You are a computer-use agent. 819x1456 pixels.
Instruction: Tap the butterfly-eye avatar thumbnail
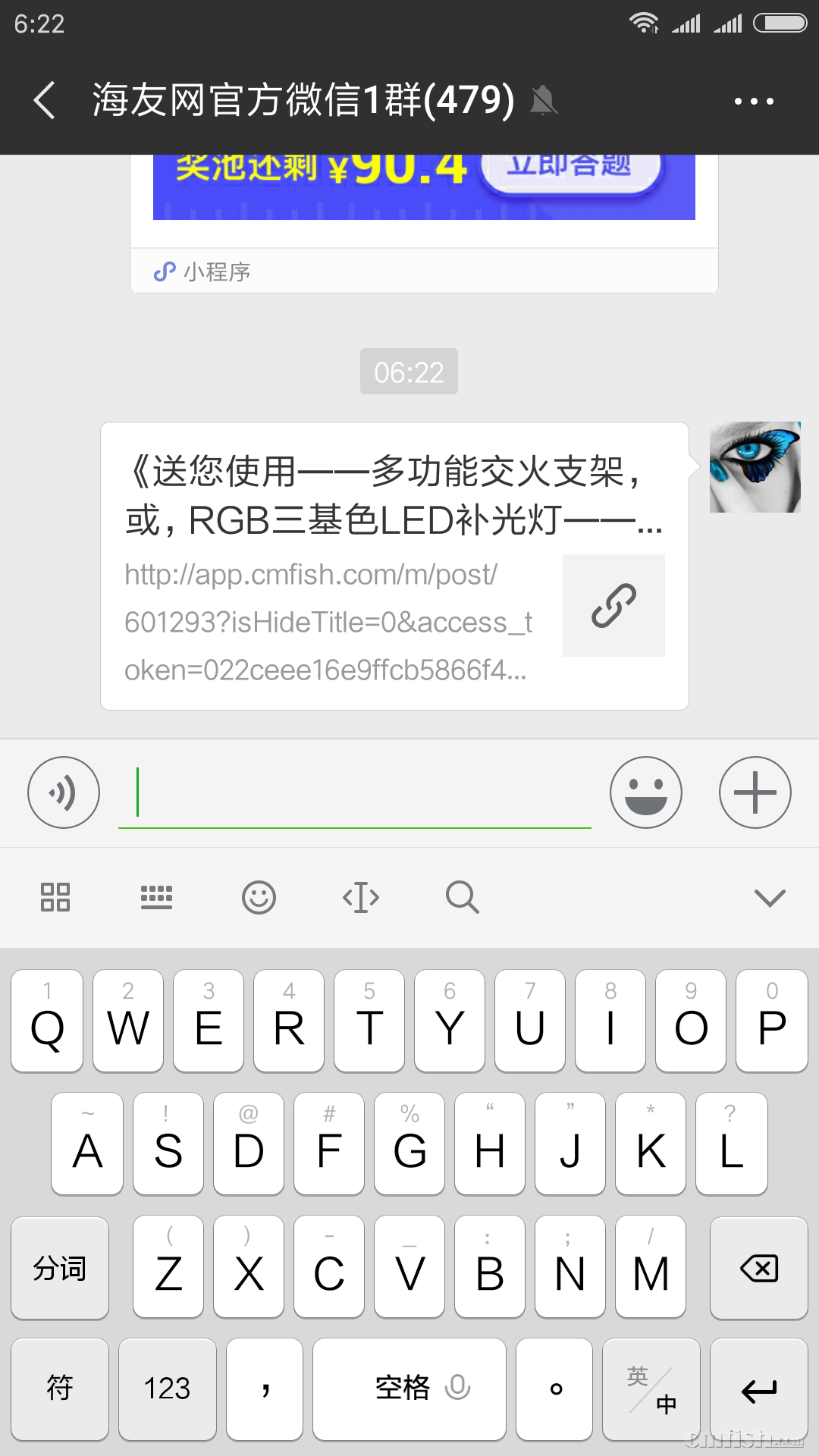click(755, 467)
